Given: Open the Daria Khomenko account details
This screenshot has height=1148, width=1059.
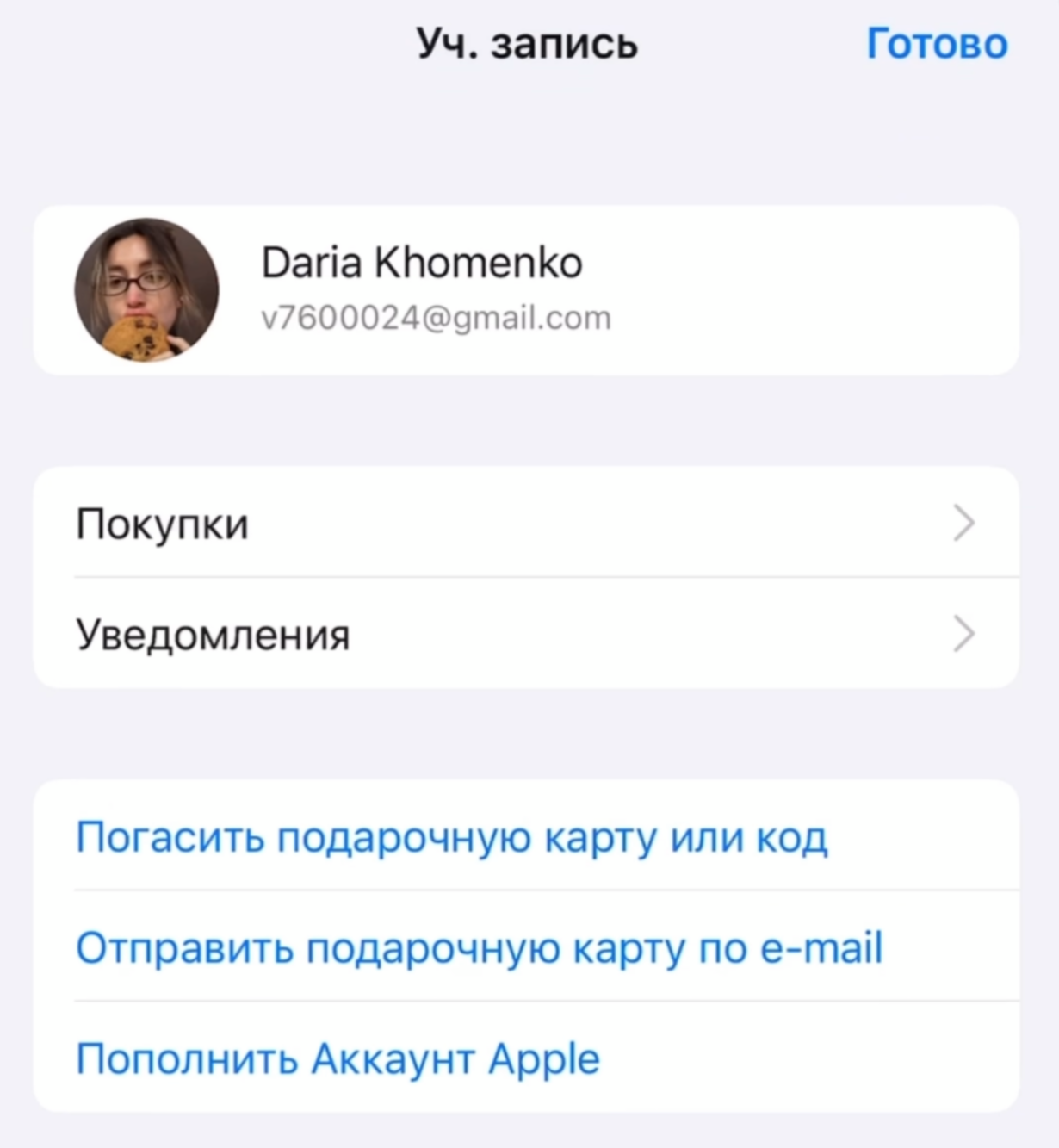Looking at the screenshot, I should click(x=525, y=290).
